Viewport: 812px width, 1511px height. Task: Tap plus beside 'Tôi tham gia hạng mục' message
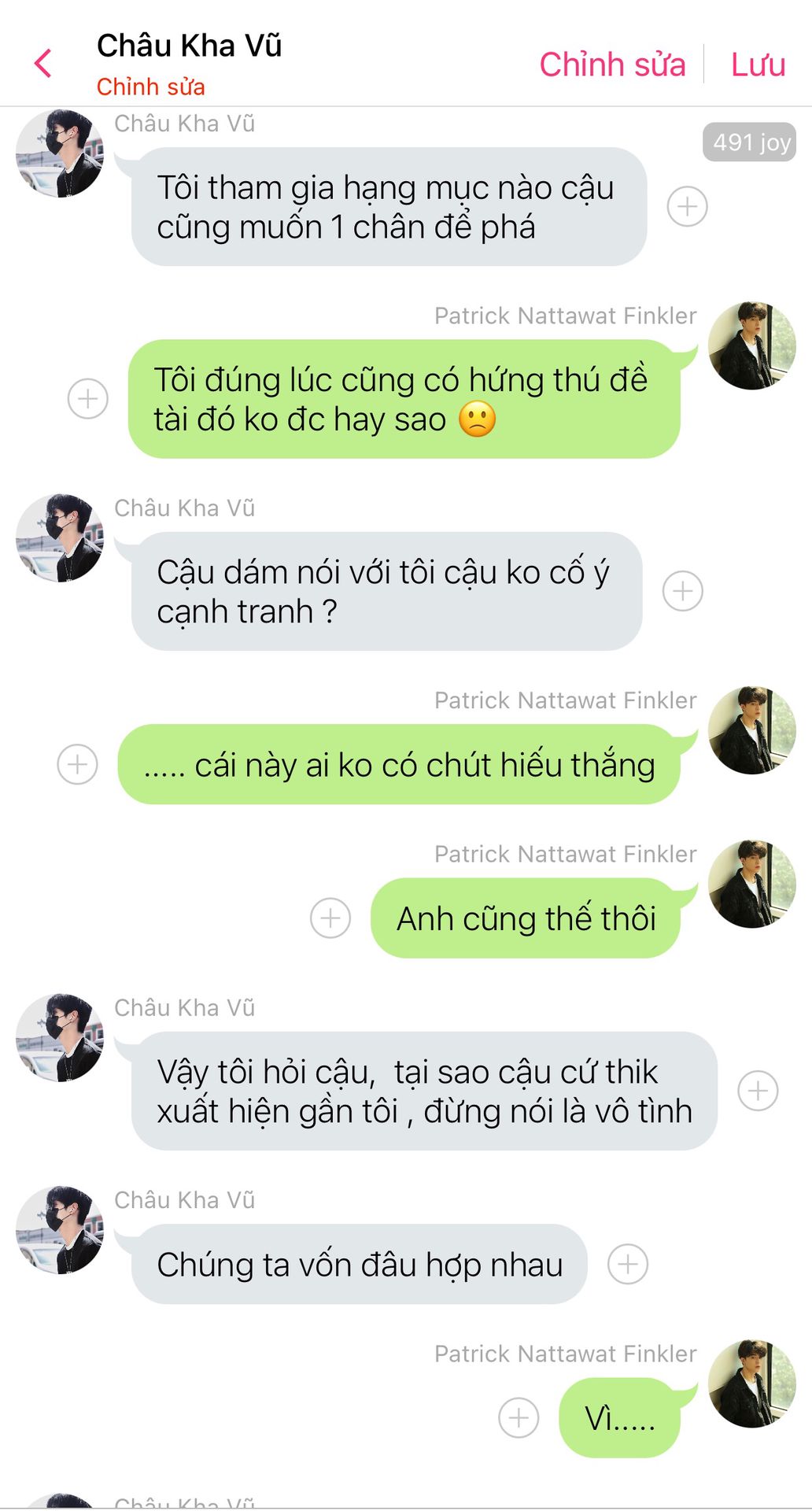coord(687,206)
